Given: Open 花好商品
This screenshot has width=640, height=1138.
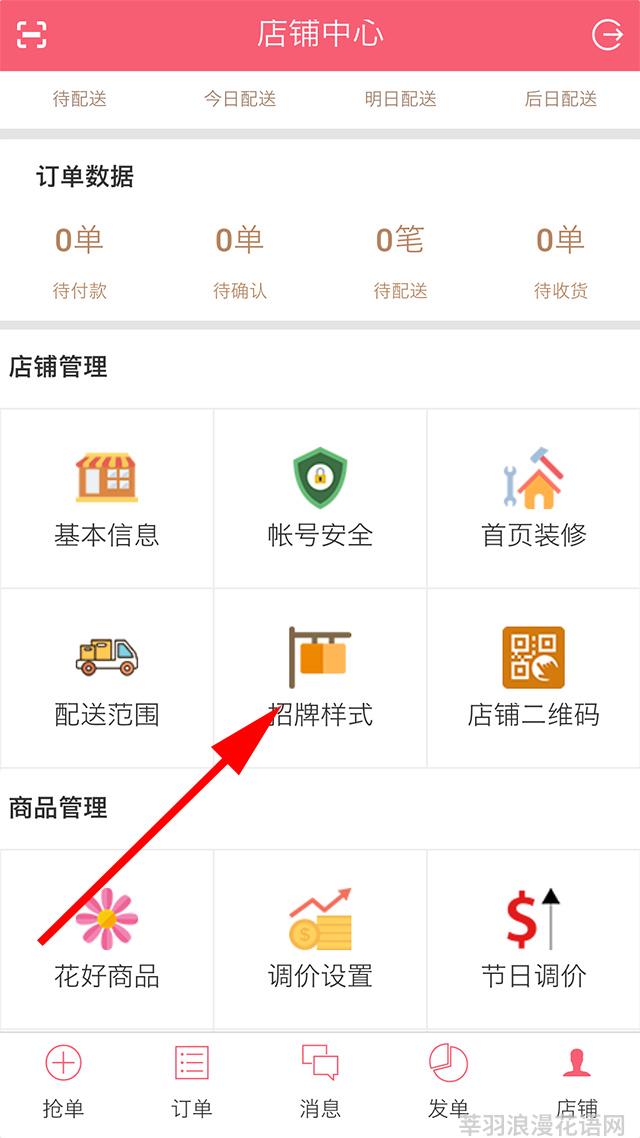Looking at the screenshot, I should (107, 940).
